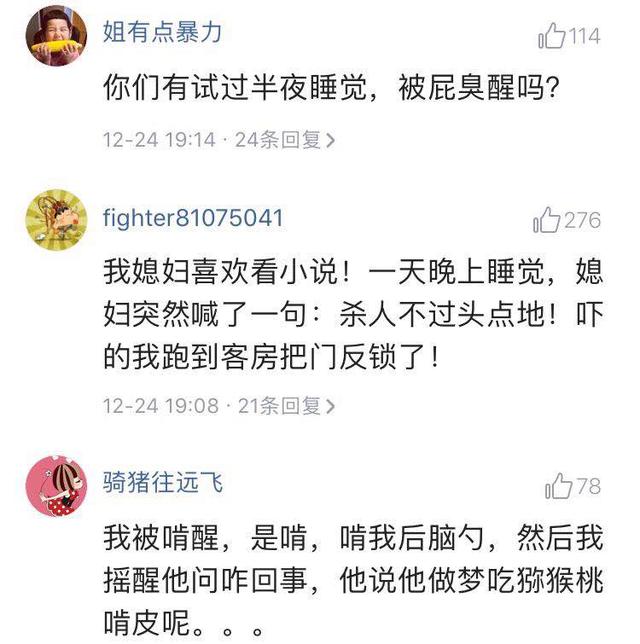Expand the 21条回复 replies

[284, 406]
